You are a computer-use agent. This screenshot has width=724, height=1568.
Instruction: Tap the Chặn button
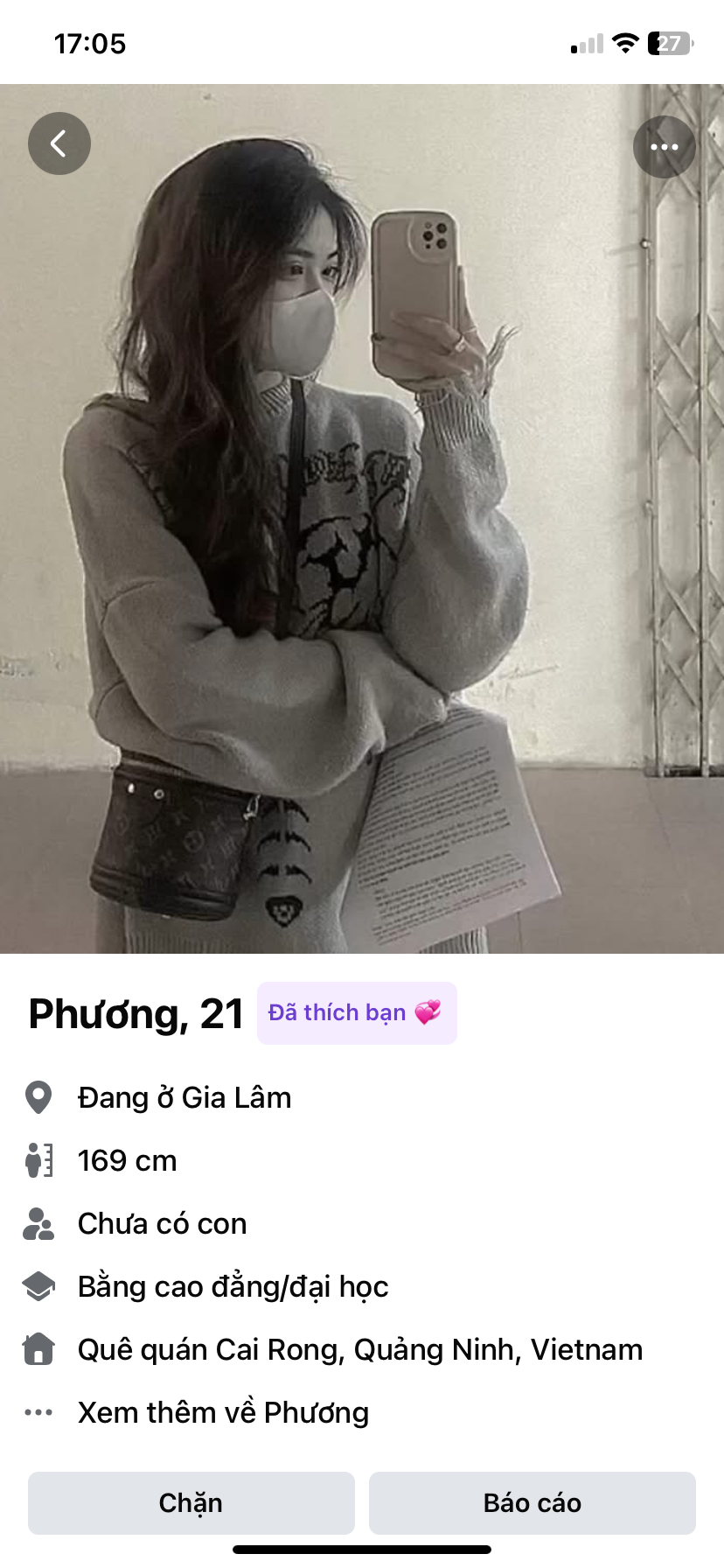191,1502
